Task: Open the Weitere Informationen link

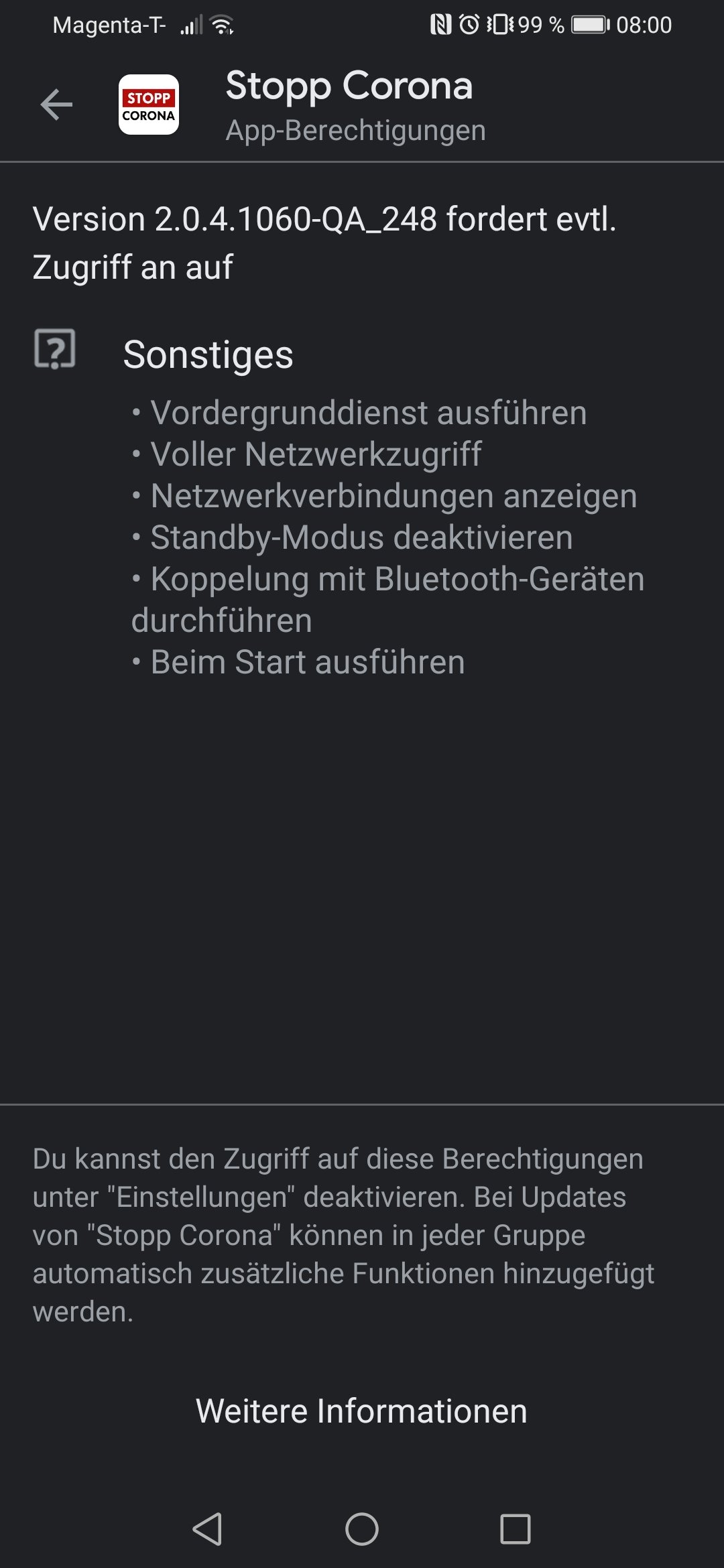Action: click(361, 1411)
